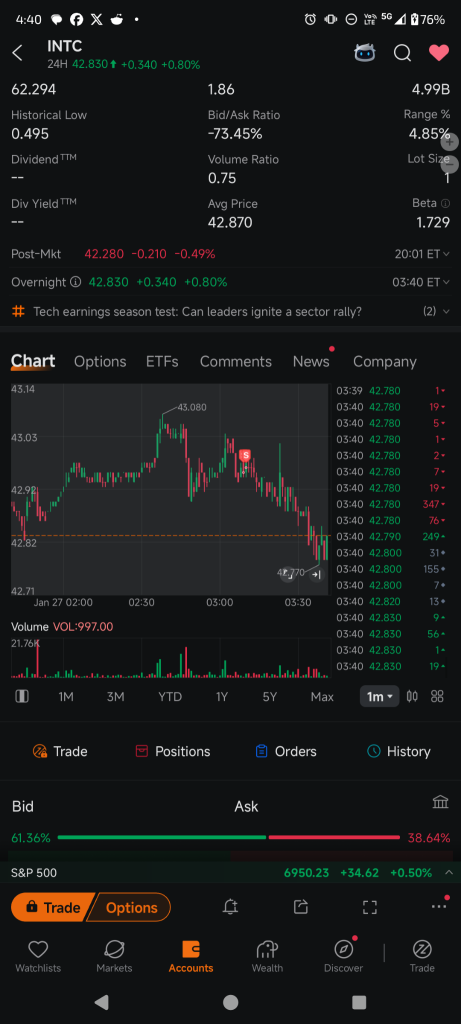Go back using the top-left arrow
Image resolution: width=461 pixels, height=1024 pixels.
point(18,54)
